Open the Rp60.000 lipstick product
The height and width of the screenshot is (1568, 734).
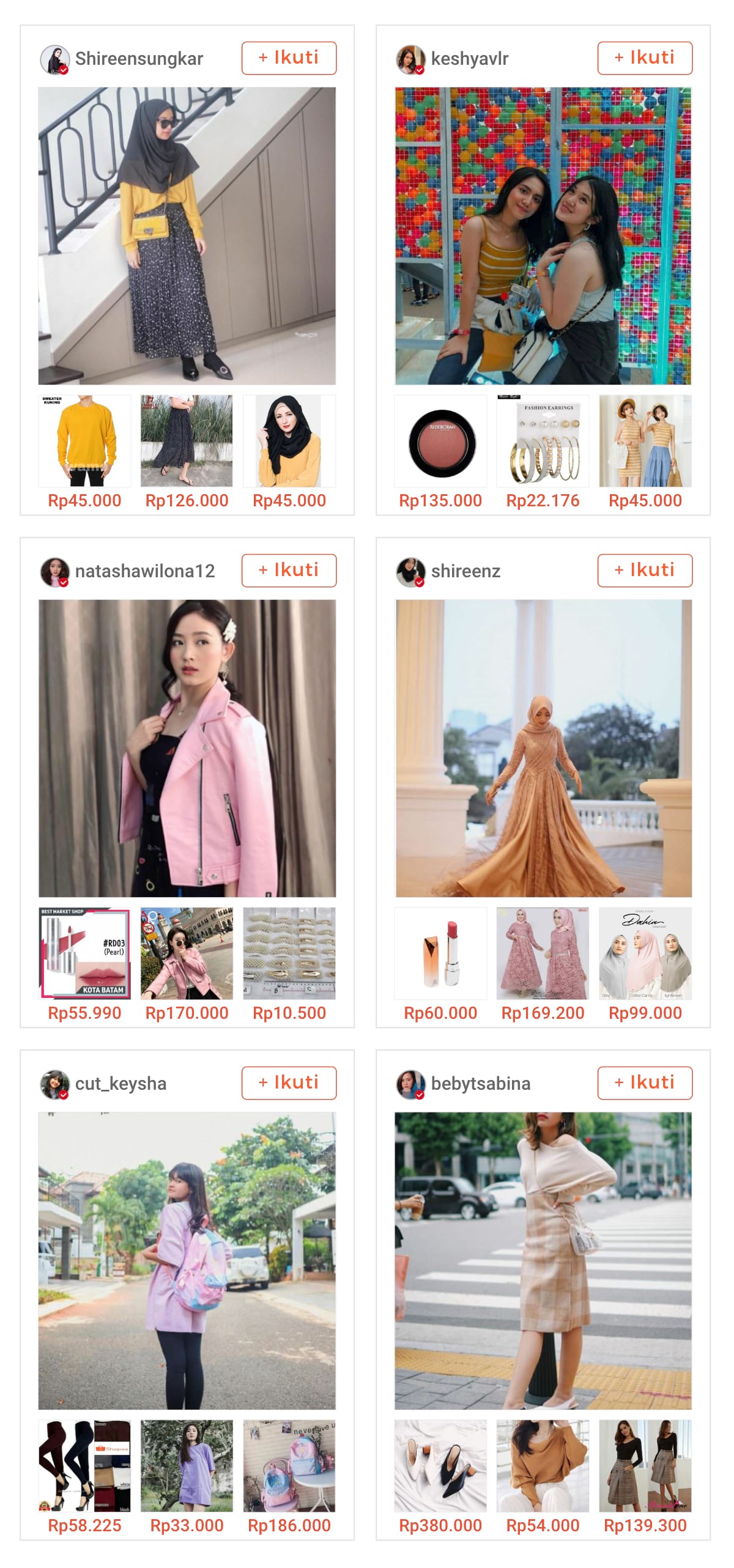[440, 953]
